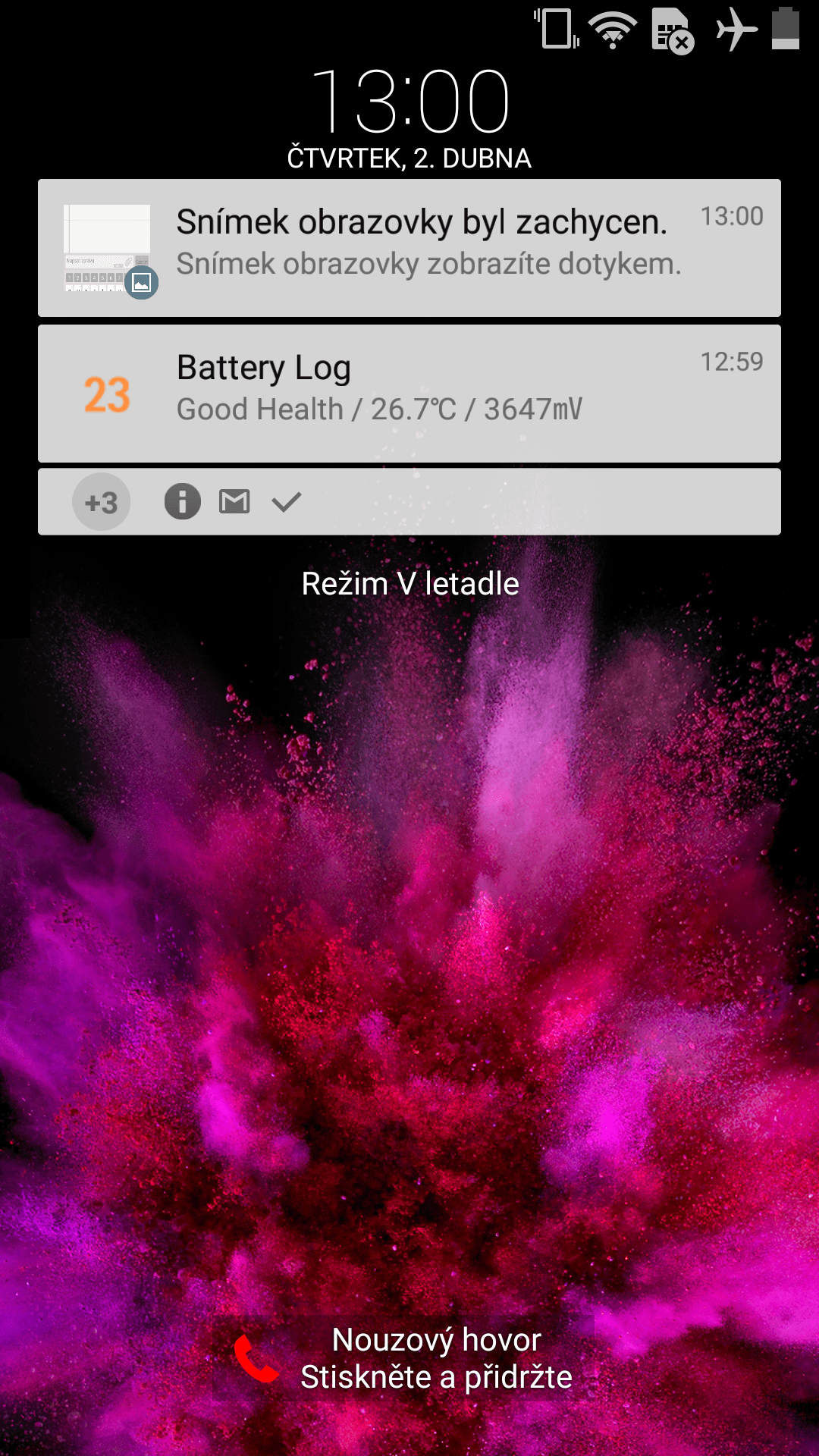Viewport: 819px width, 1456px height.
Task: Expand the +3 more notifications row
Action: pyautogui.click(x=102, y=502)
